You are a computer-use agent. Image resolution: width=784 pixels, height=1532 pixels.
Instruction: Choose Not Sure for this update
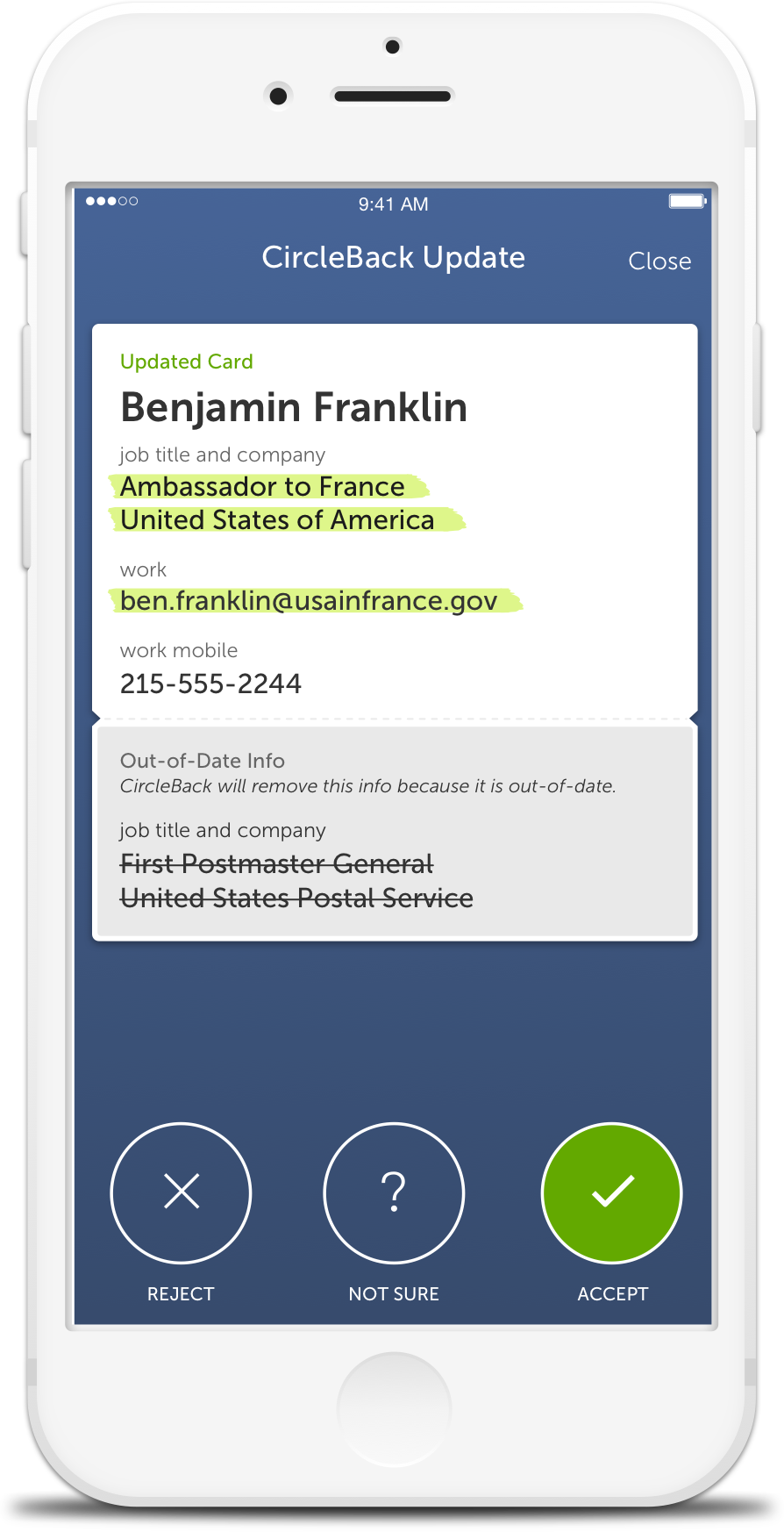pos(394,1192)
